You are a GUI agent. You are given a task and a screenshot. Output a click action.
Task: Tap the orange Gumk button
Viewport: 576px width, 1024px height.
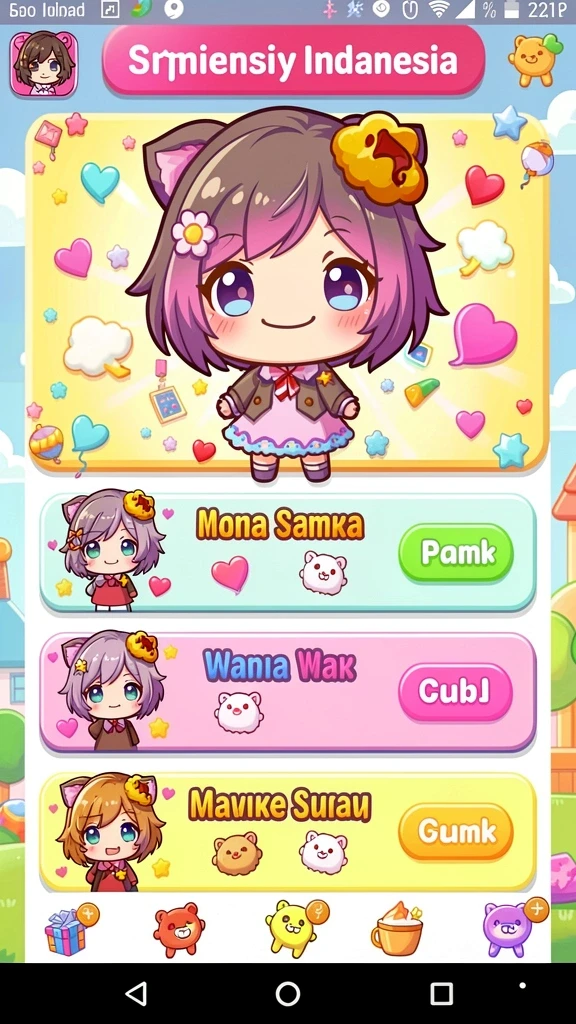click(456, 831)
